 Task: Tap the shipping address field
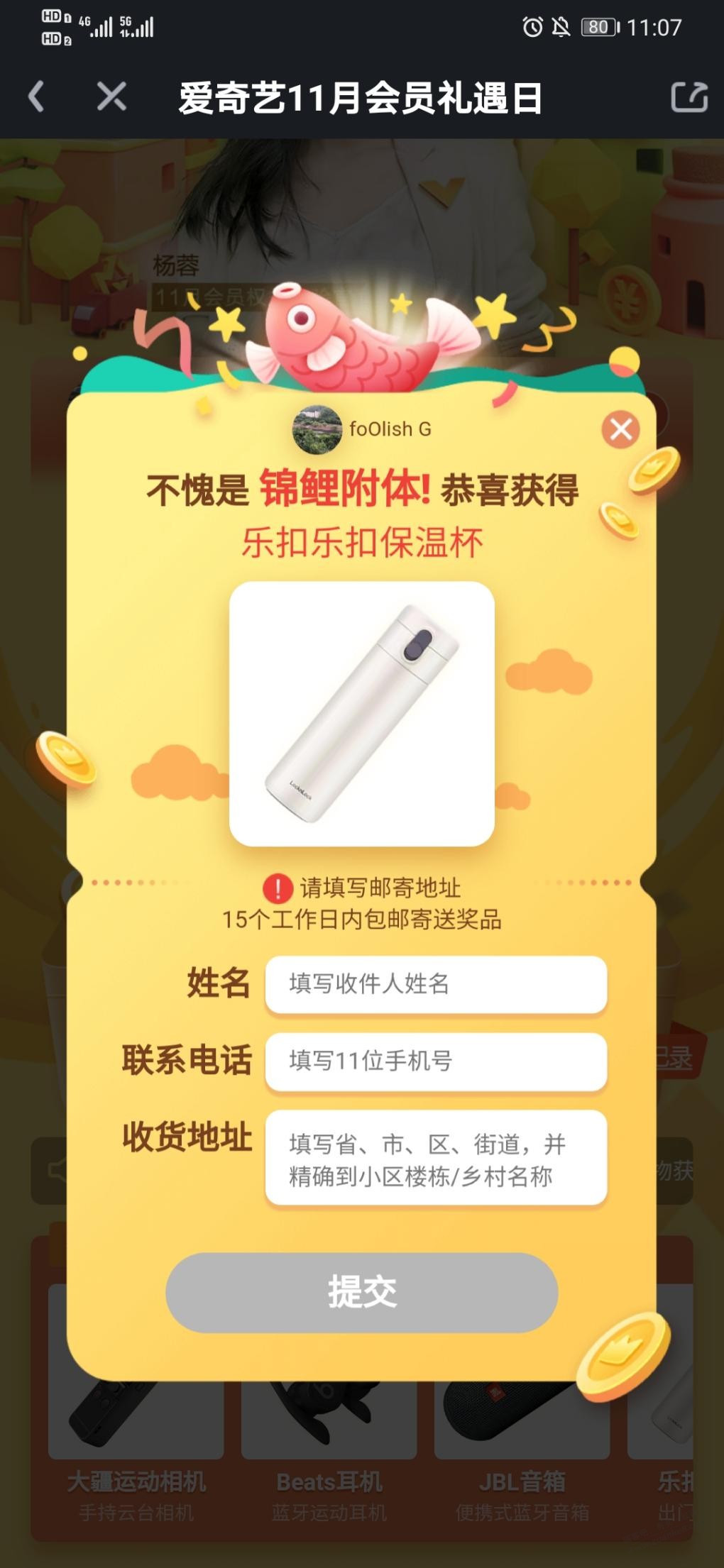pos(436,1158)
